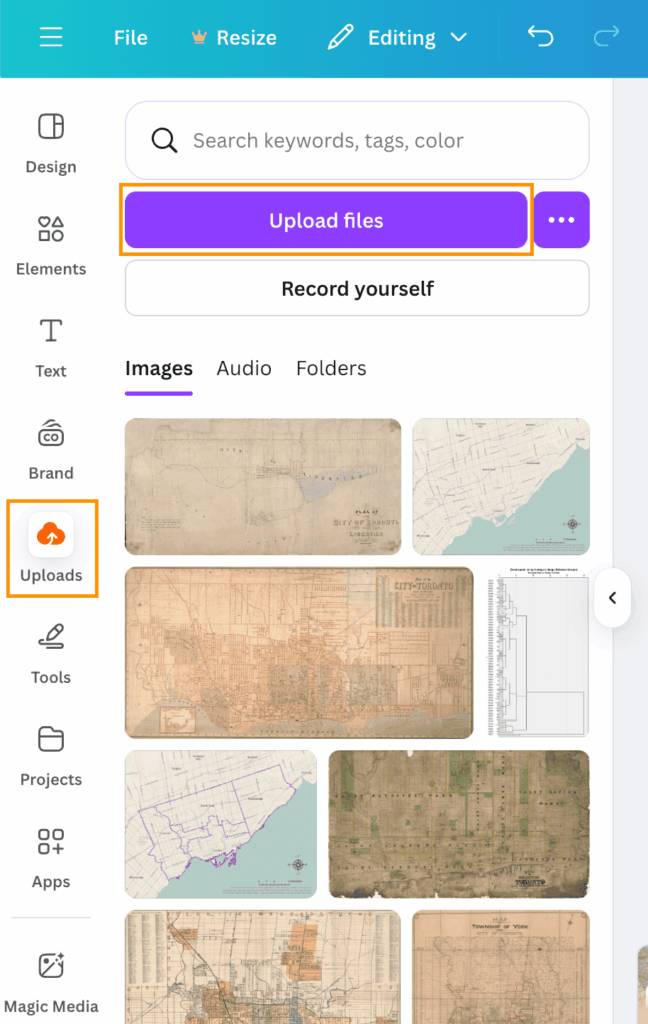Viewport: 648px width, 1024px height.
Task: Open the Apps panel
Action: coord(51,857)
